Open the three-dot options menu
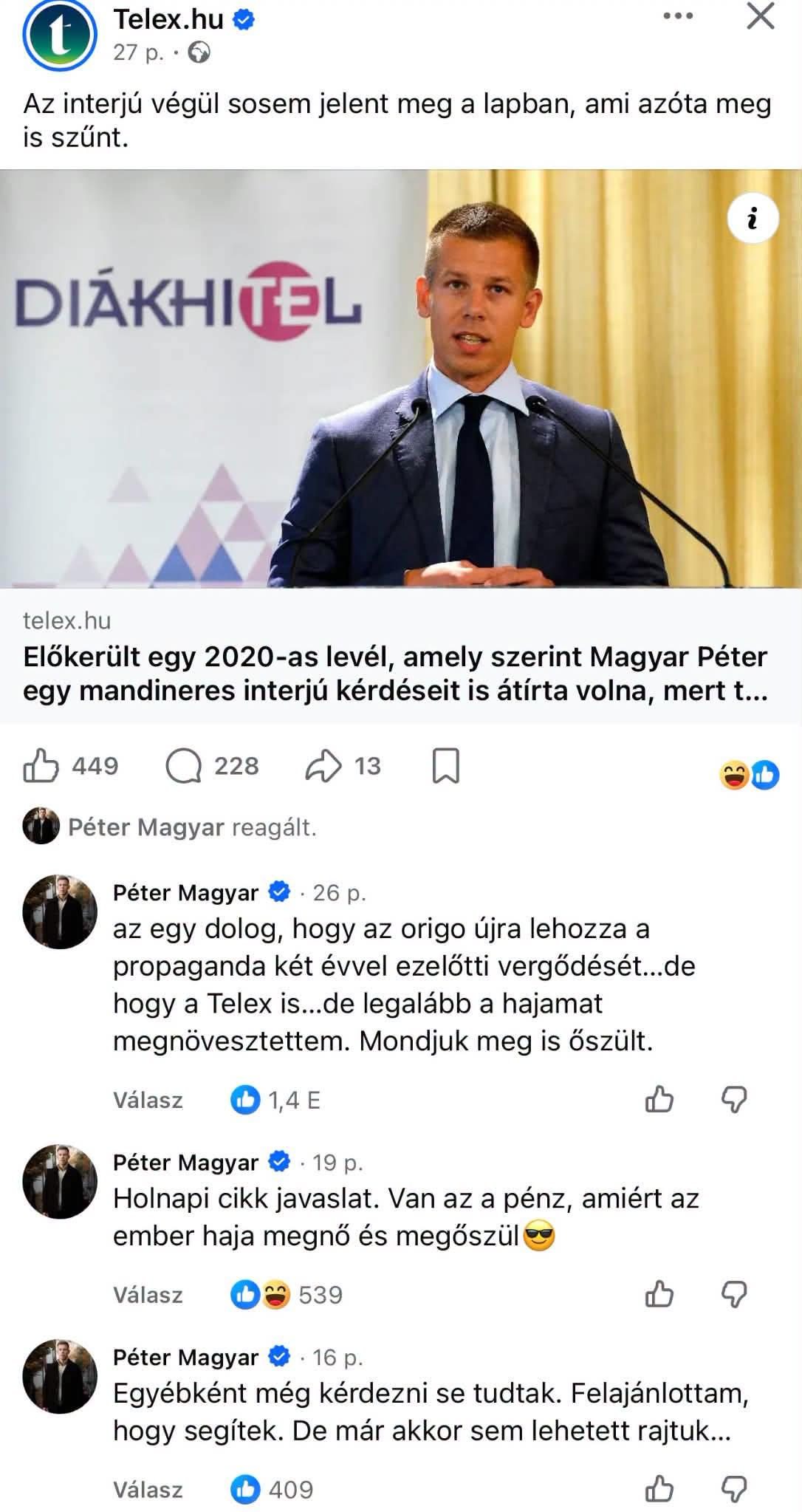 click(x=678, y=16)
